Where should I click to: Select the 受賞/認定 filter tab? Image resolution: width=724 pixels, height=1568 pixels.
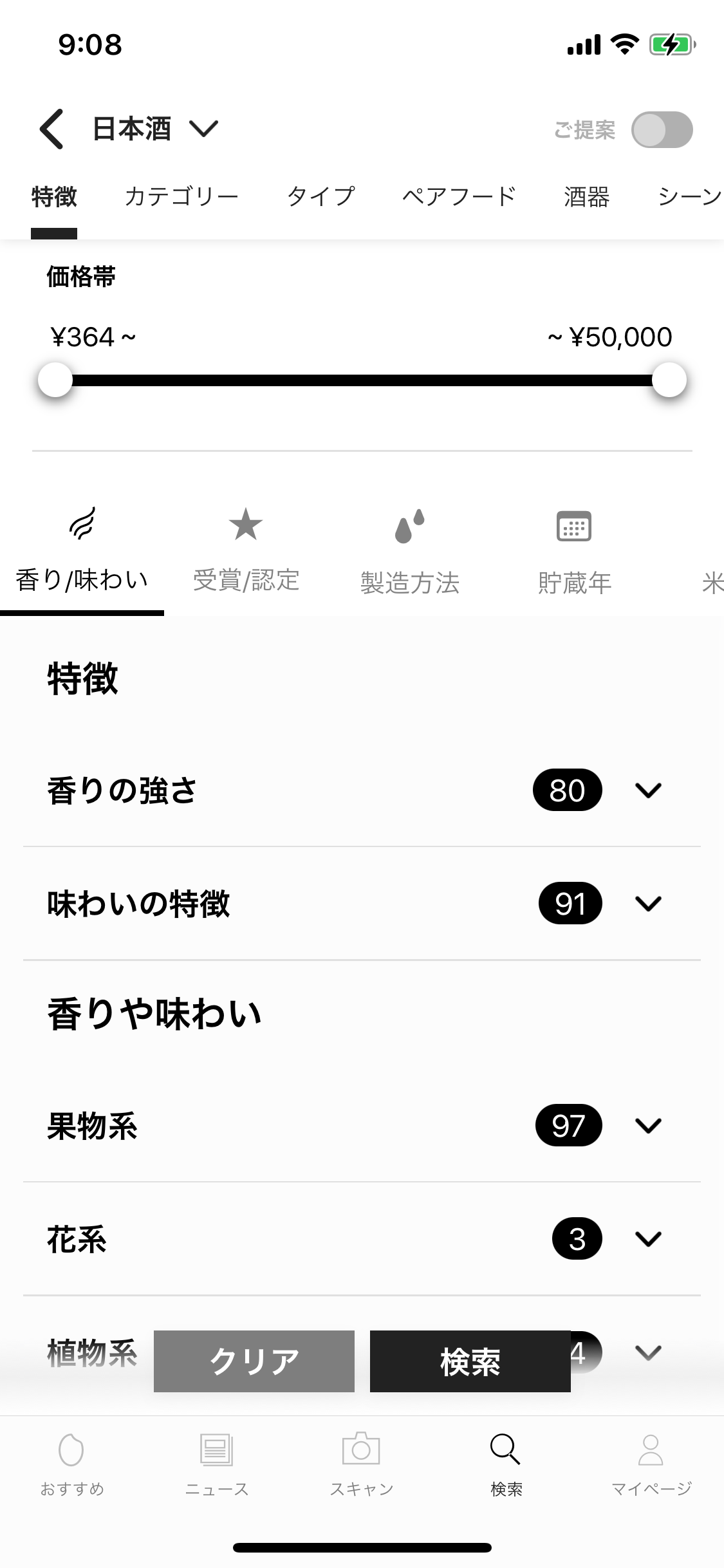pyautogui.click(x=246, y=549)
